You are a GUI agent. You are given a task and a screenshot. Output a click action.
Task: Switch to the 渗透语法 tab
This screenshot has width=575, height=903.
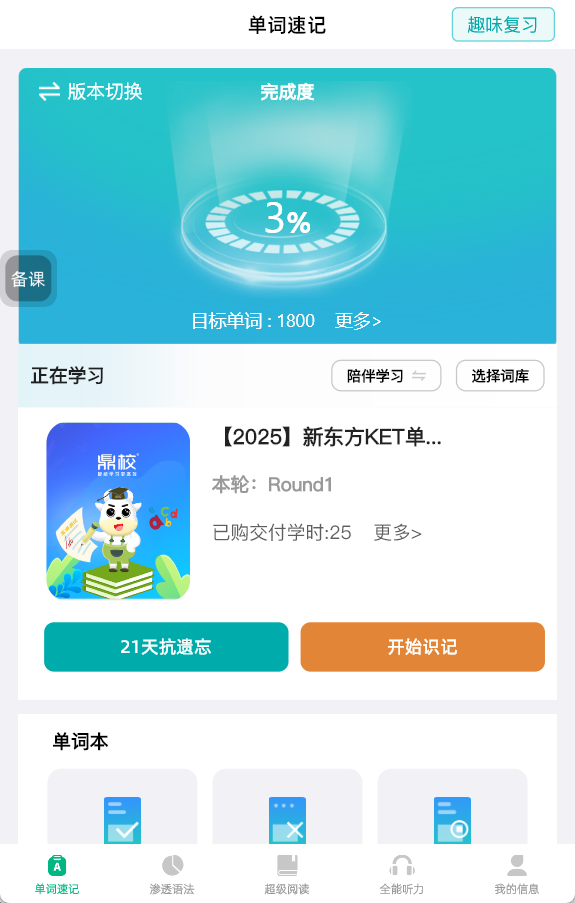pyautogui.click(x=172, y=874)
